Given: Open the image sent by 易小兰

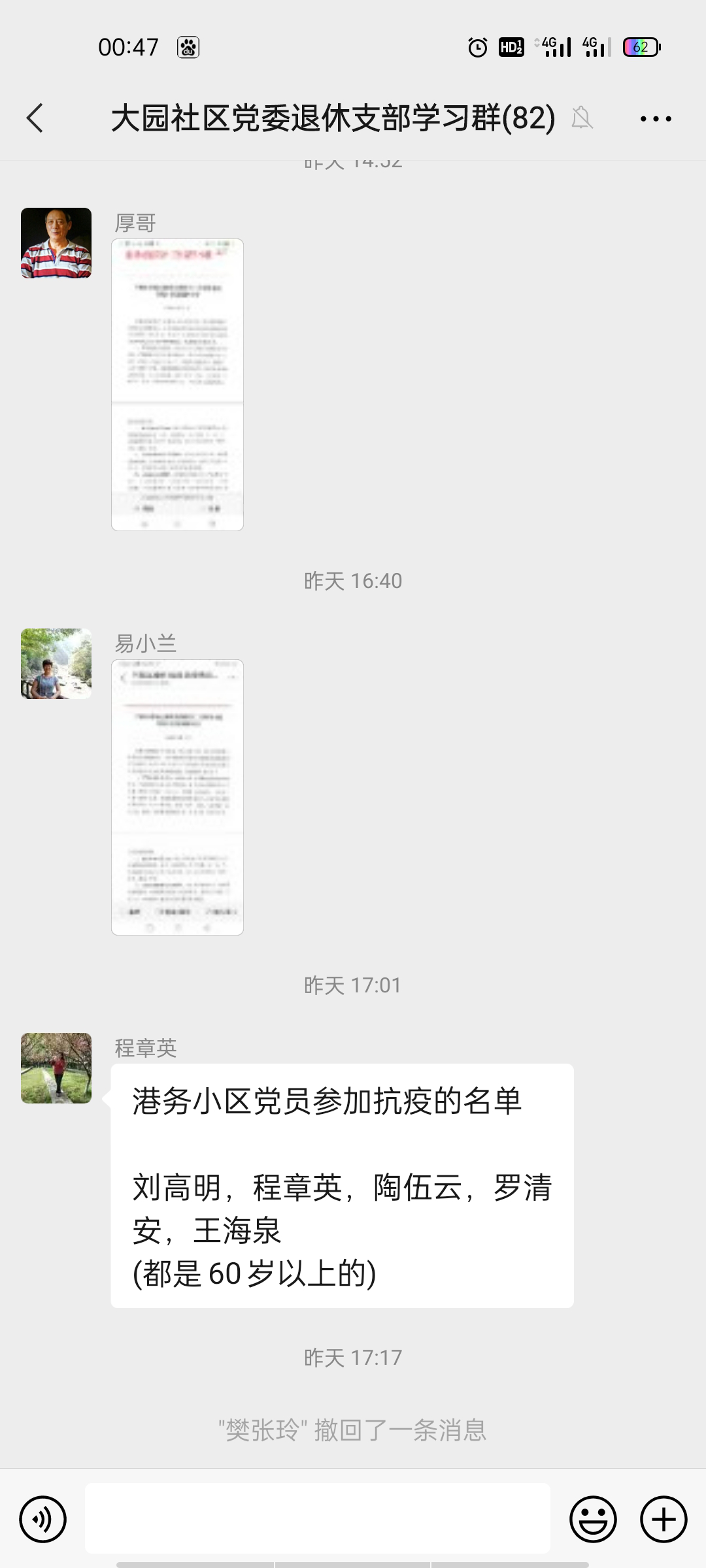Looking at the screenshot, I should point(177,797).
